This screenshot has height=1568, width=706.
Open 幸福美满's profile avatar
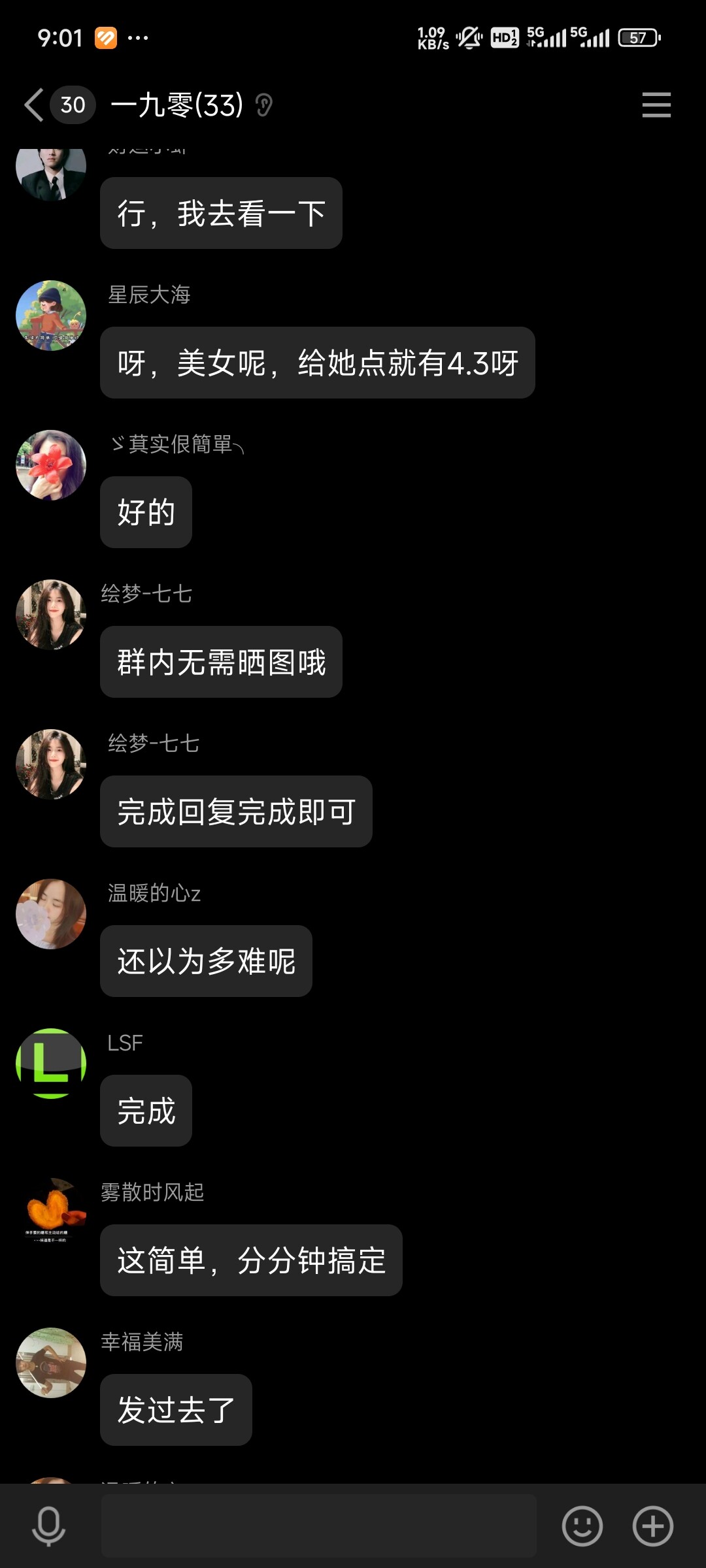click(x=51, y=1363)
